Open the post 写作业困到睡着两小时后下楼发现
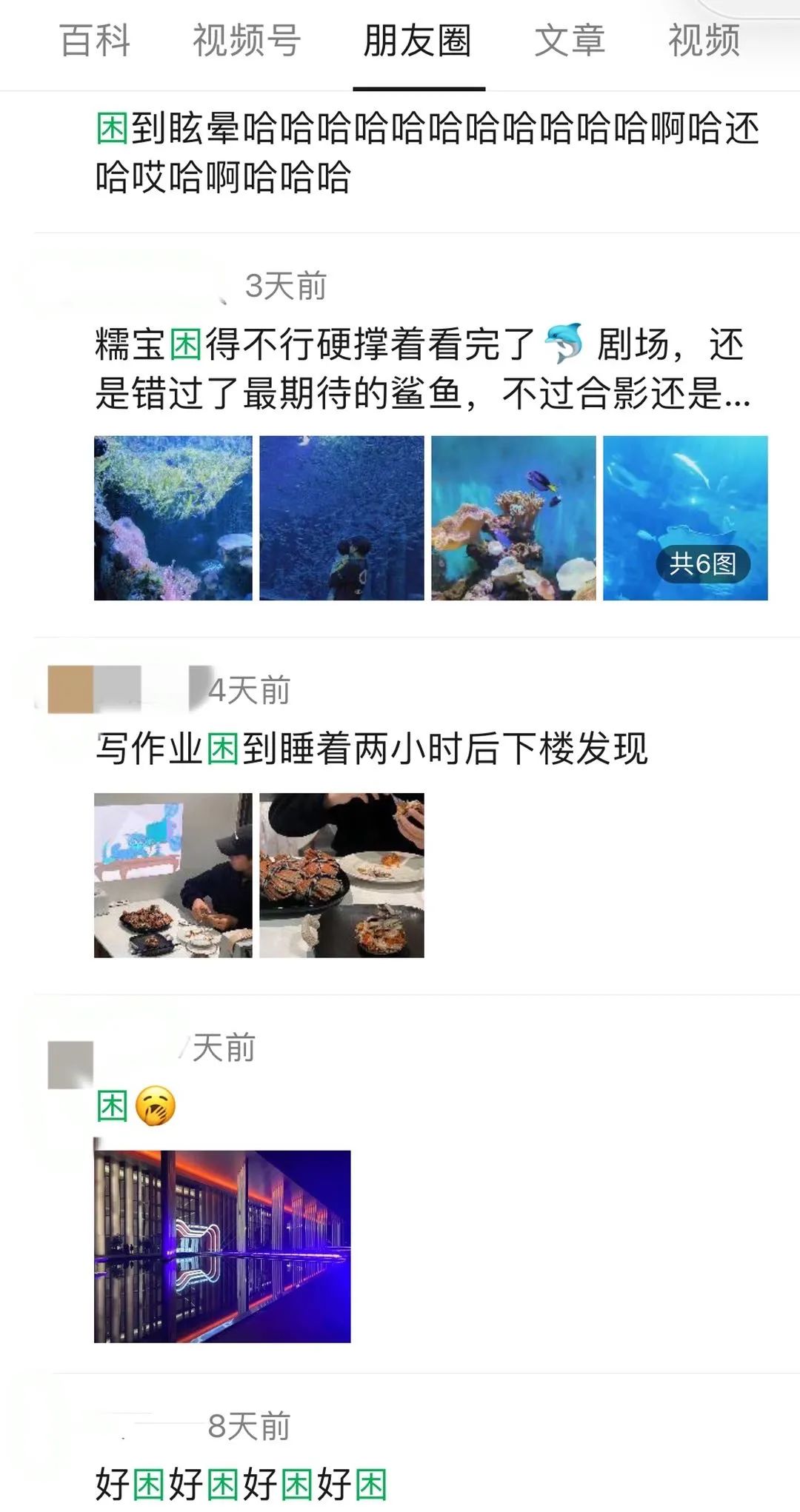The width and height of the screenshot is (800, 1512). tap(370, 749)
